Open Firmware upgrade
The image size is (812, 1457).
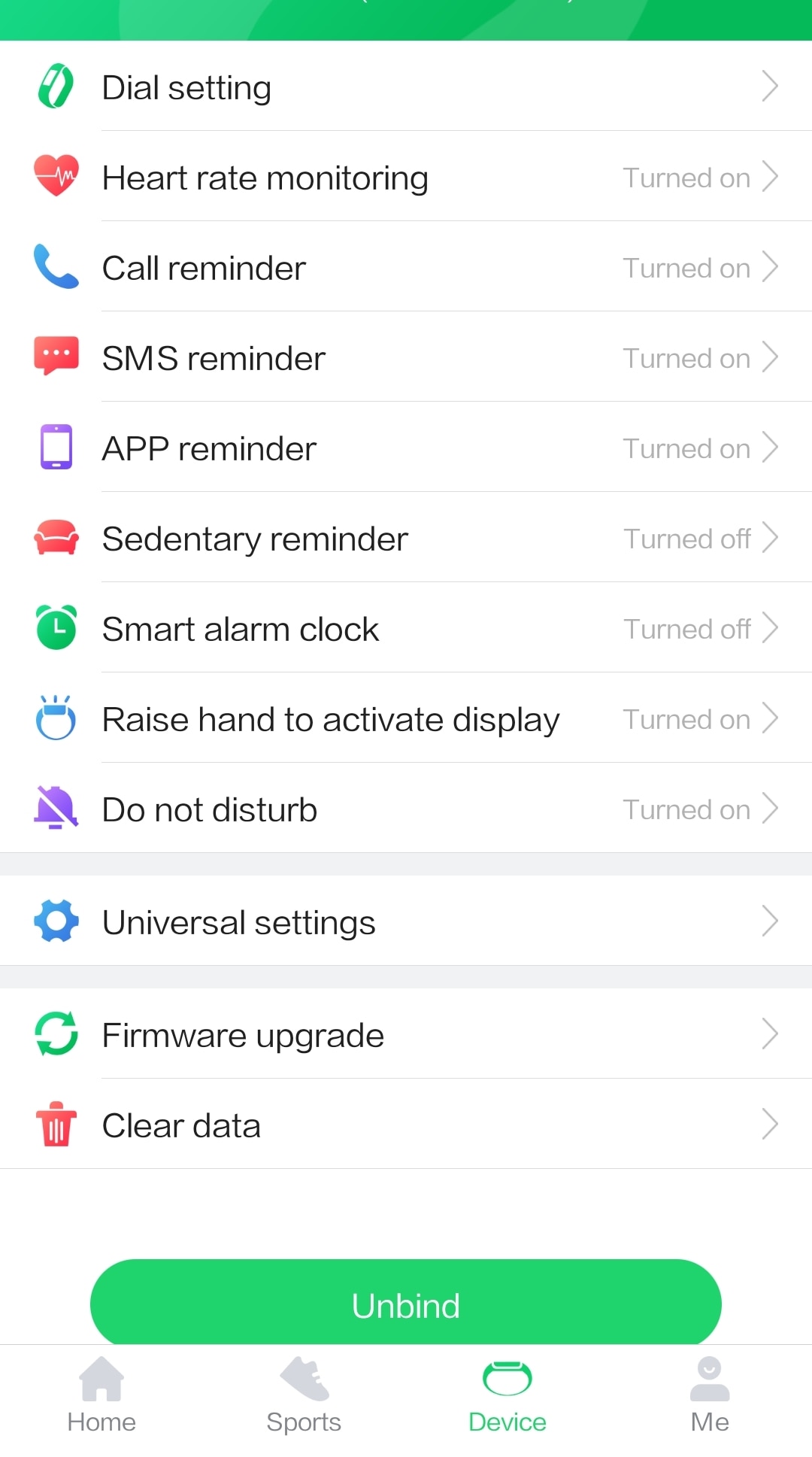[x=406, y=1034]
